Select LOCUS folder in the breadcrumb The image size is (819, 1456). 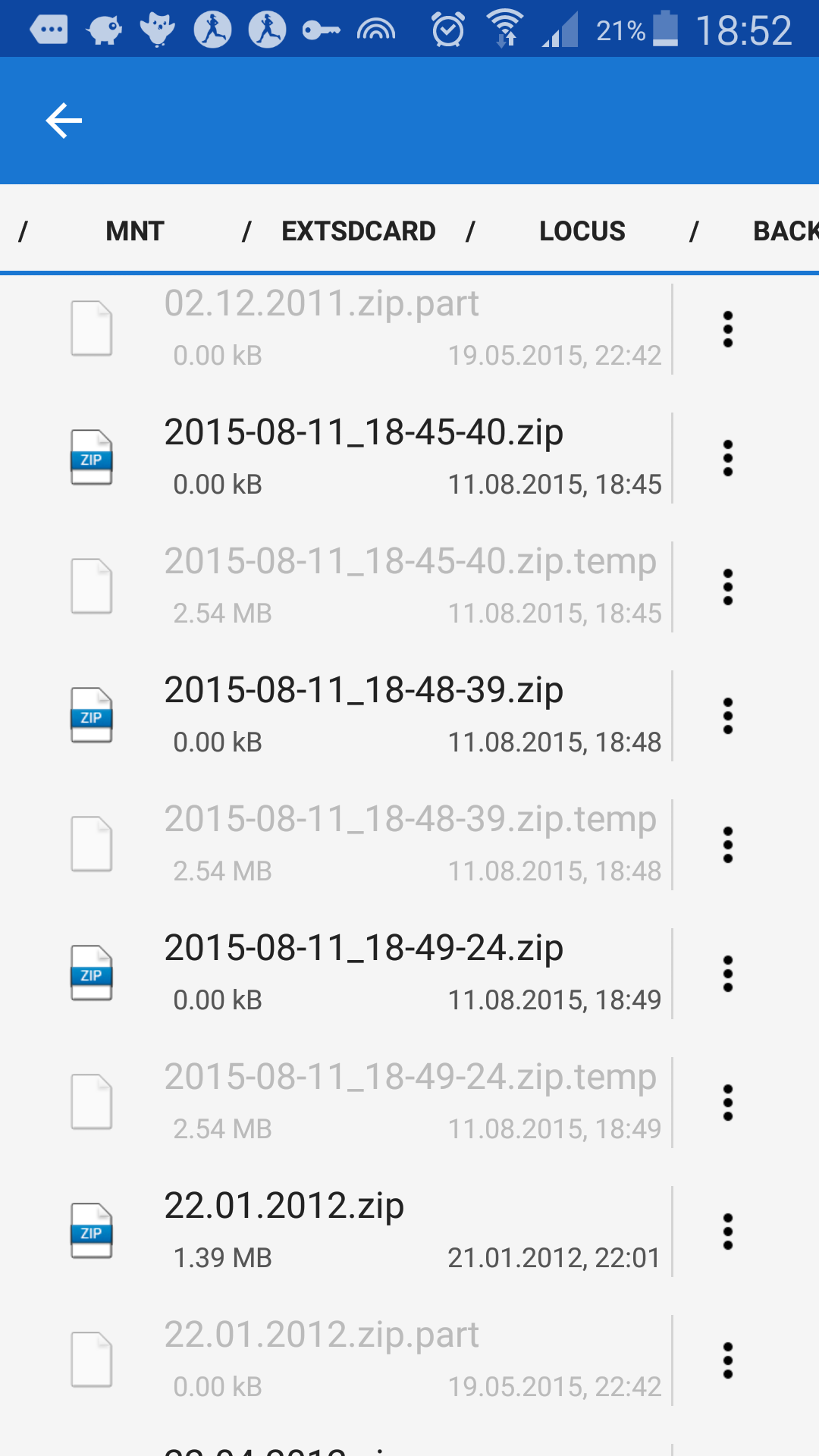582,231
